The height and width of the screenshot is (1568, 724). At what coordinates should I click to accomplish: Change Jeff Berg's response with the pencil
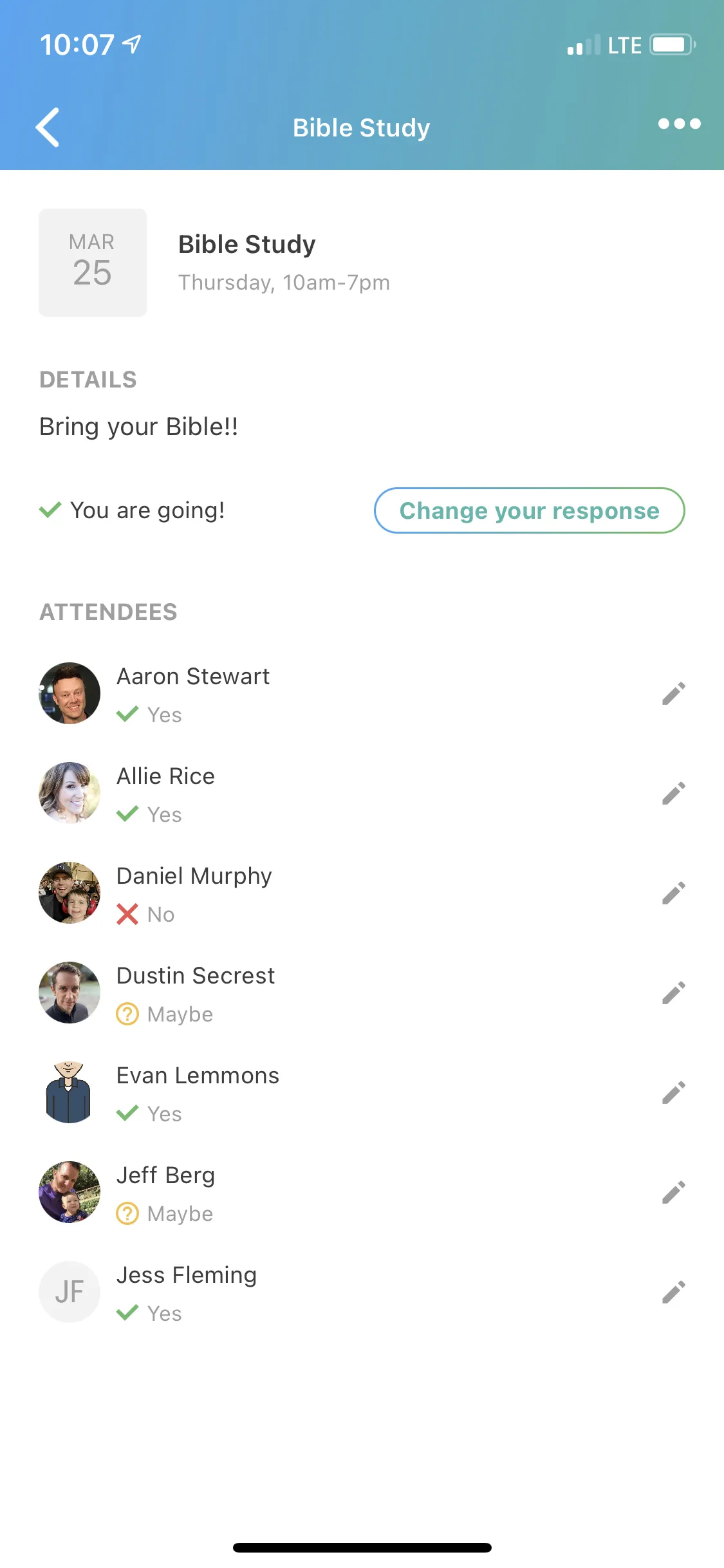[x=673, y=1192]
